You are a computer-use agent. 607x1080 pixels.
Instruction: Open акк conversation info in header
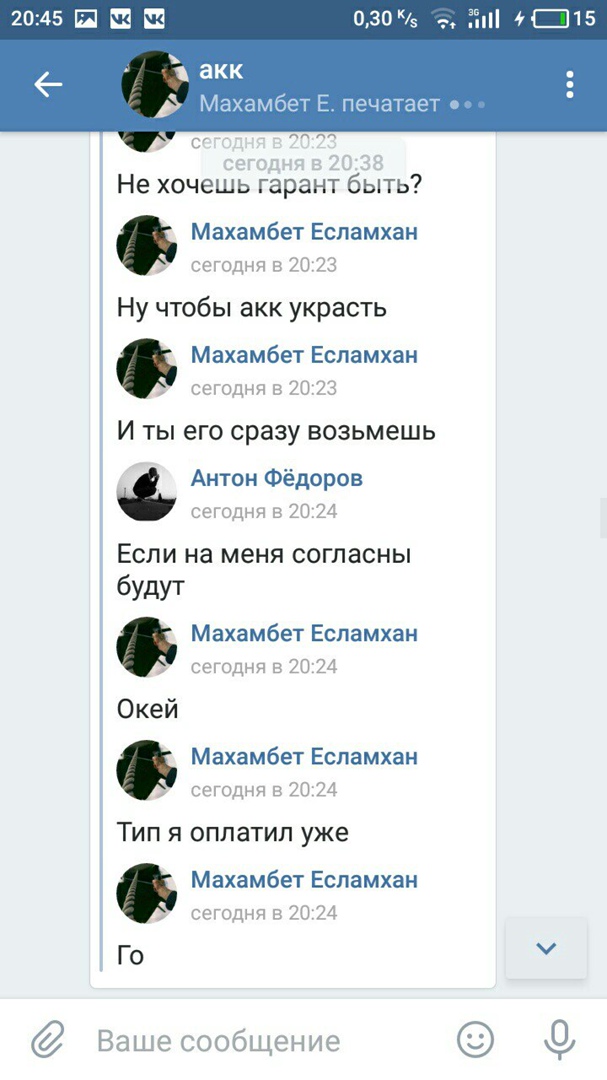pyautogui.click(x=300, y=86)
